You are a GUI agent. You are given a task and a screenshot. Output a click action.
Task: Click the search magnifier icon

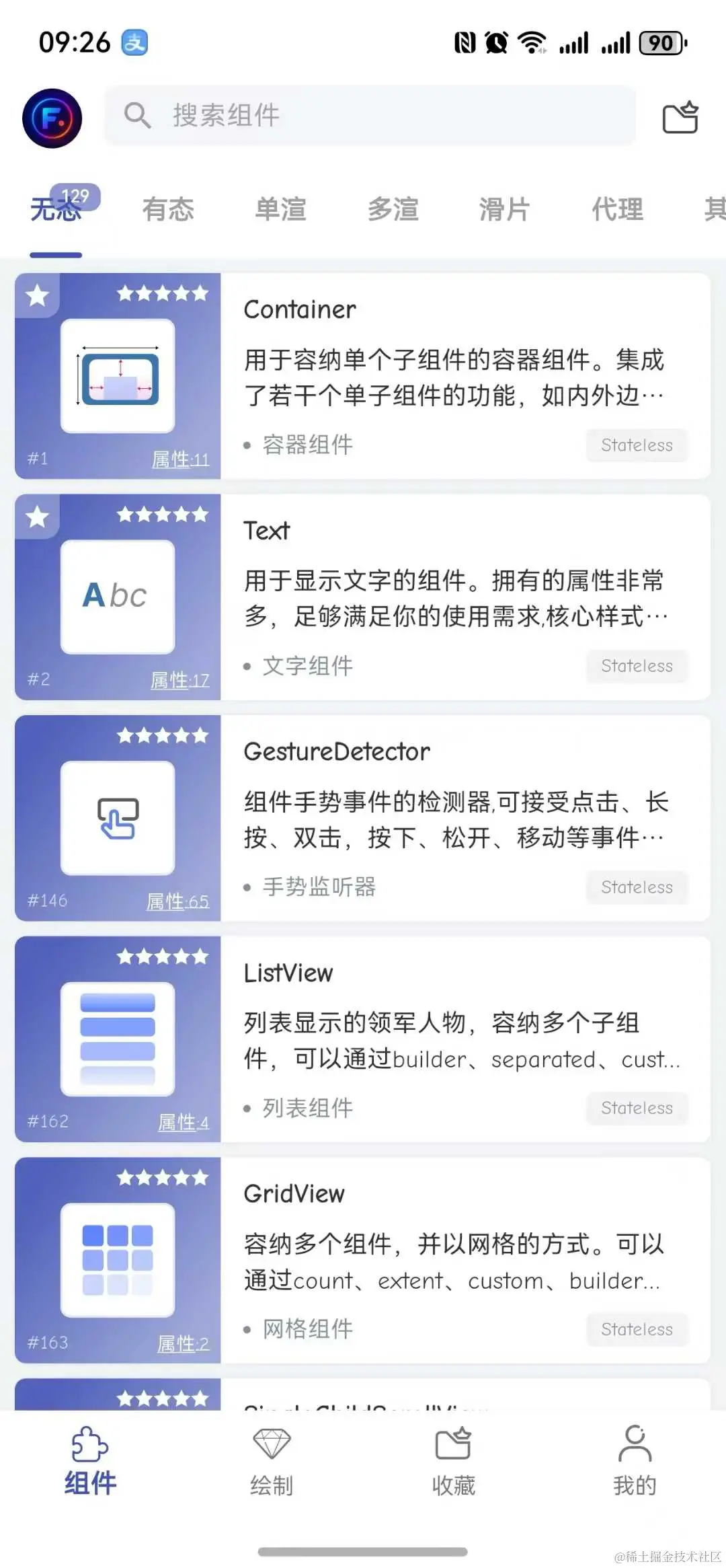click(x=138, y=116)
